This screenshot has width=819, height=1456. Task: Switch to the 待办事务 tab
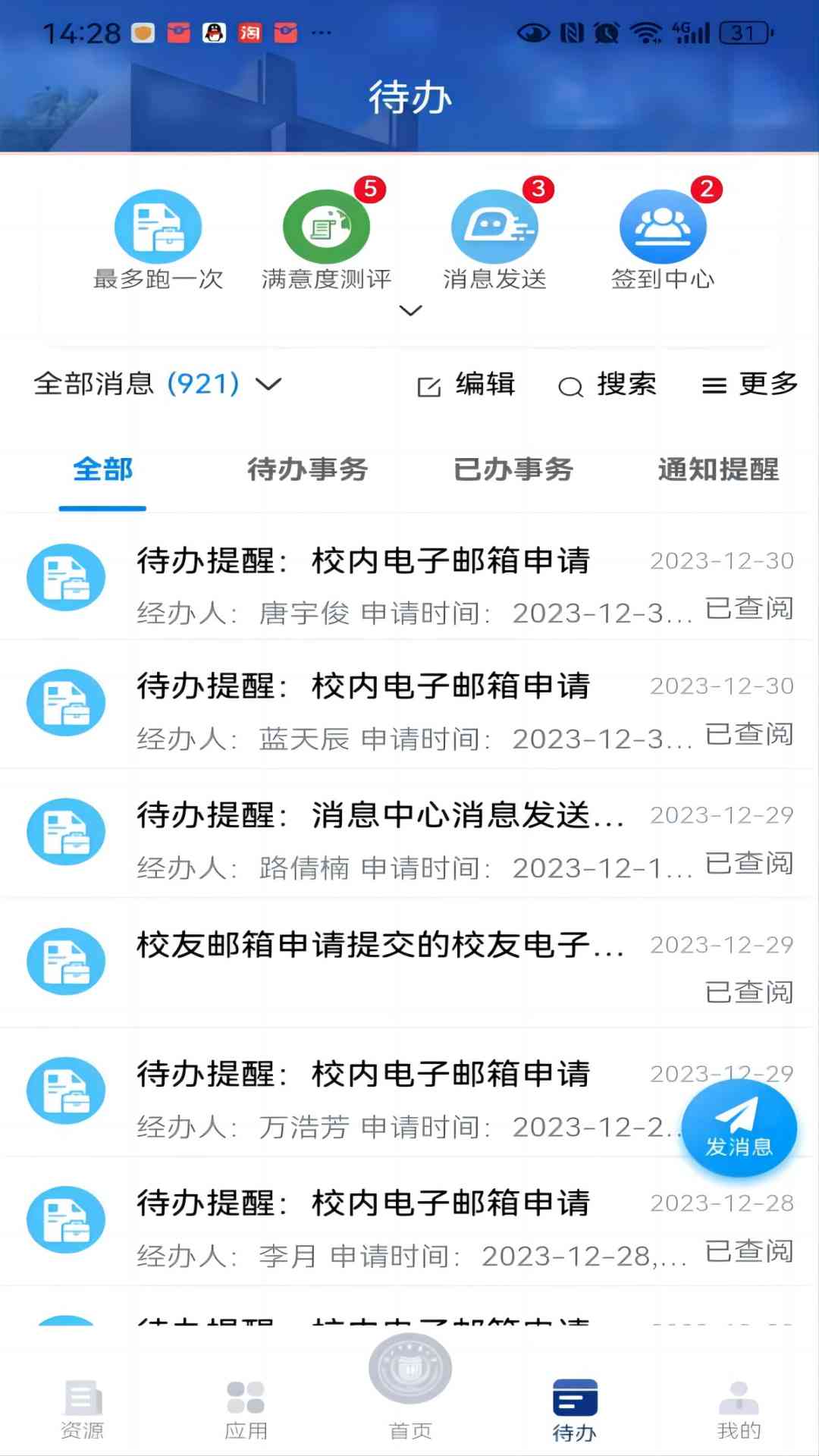click(306, 470)
